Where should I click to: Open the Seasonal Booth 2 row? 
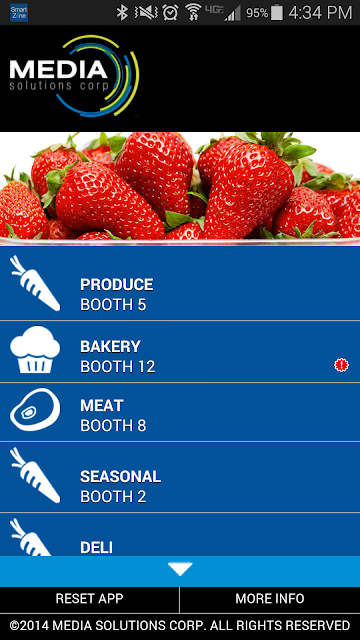180,477
